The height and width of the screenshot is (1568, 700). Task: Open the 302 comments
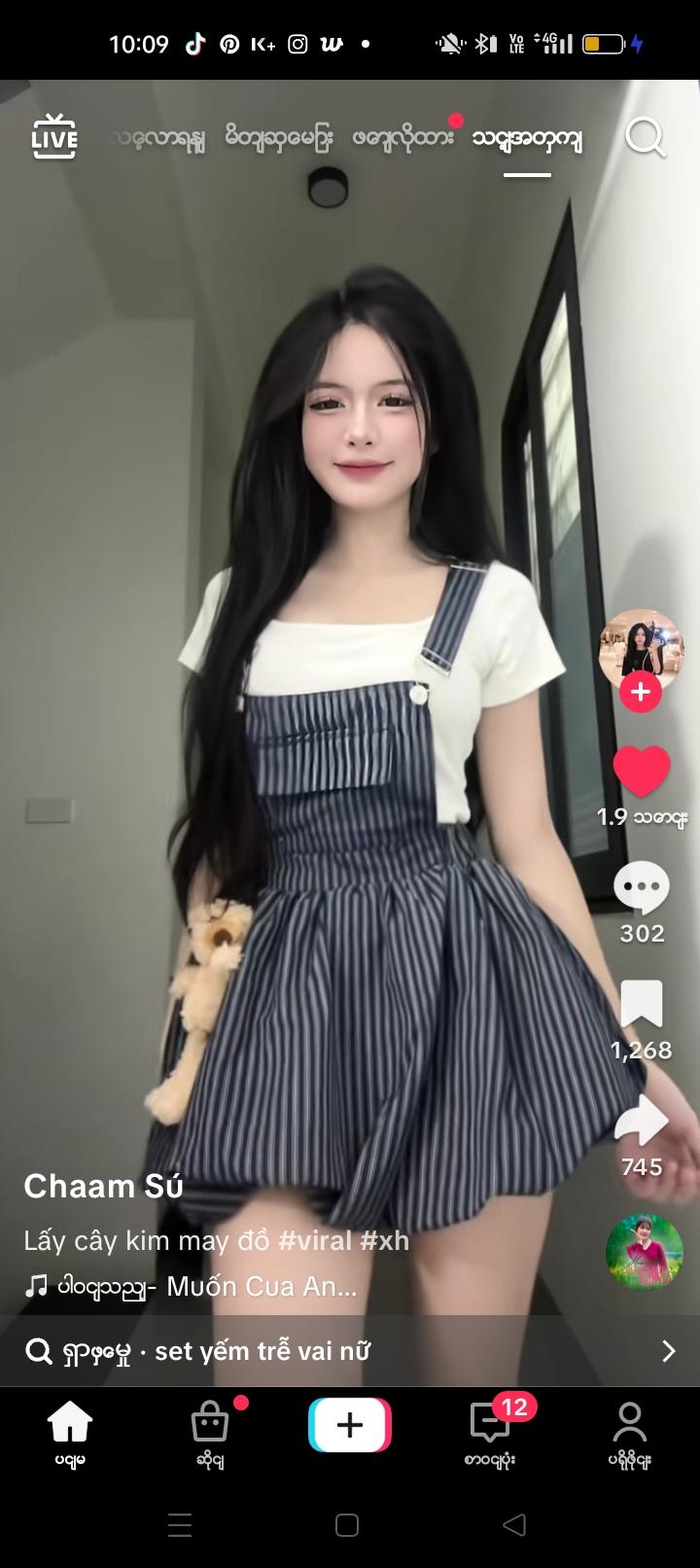[x=642, y=888]
